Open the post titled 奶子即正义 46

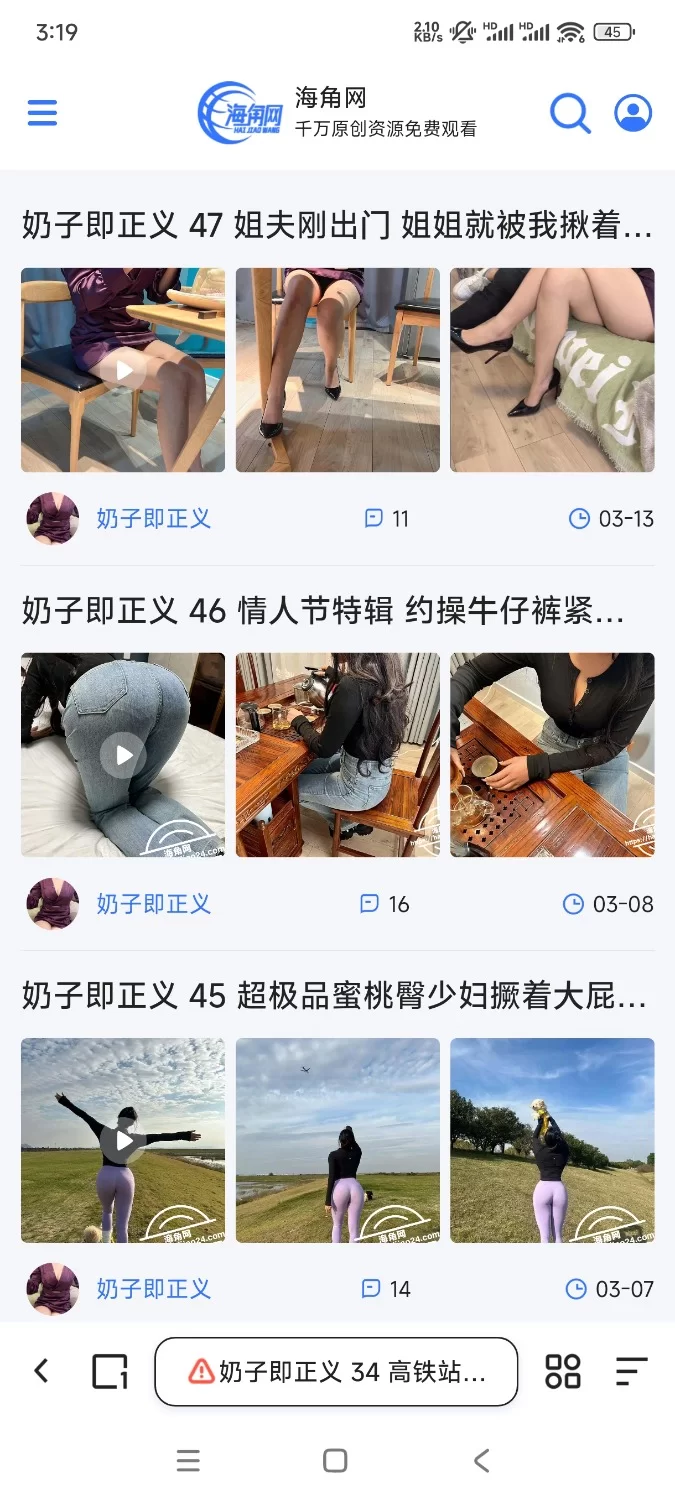tap(323, 611)
